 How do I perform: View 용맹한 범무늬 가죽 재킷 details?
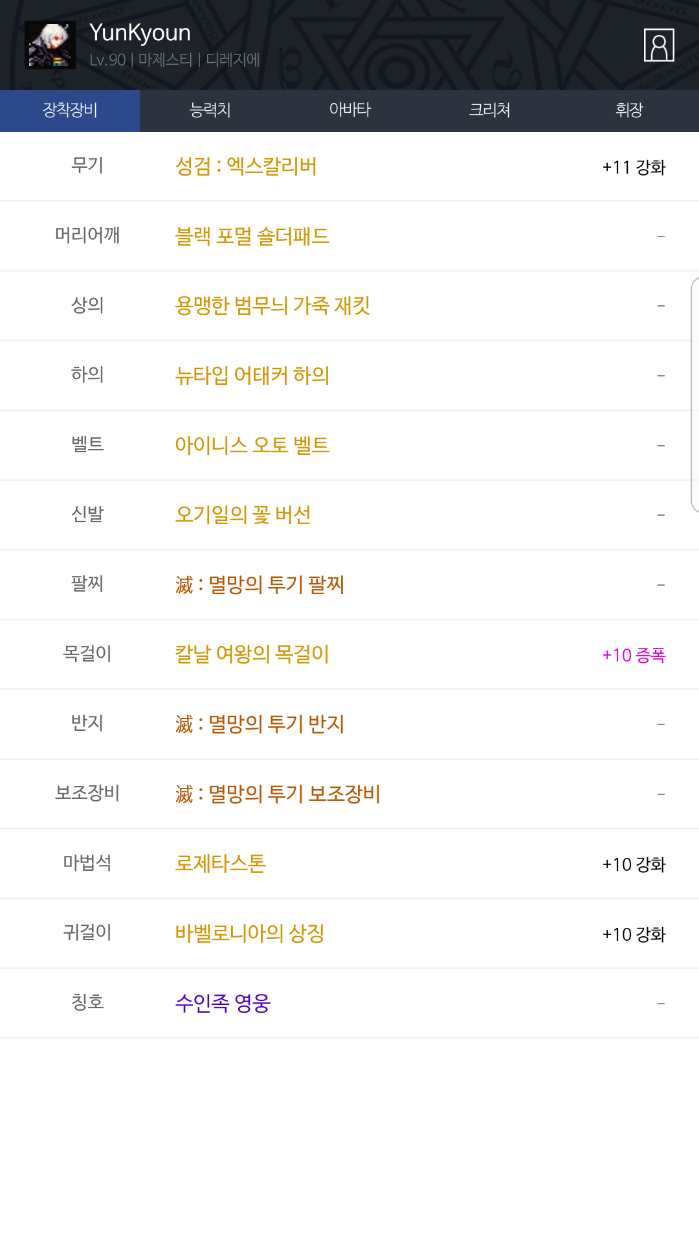272,305
